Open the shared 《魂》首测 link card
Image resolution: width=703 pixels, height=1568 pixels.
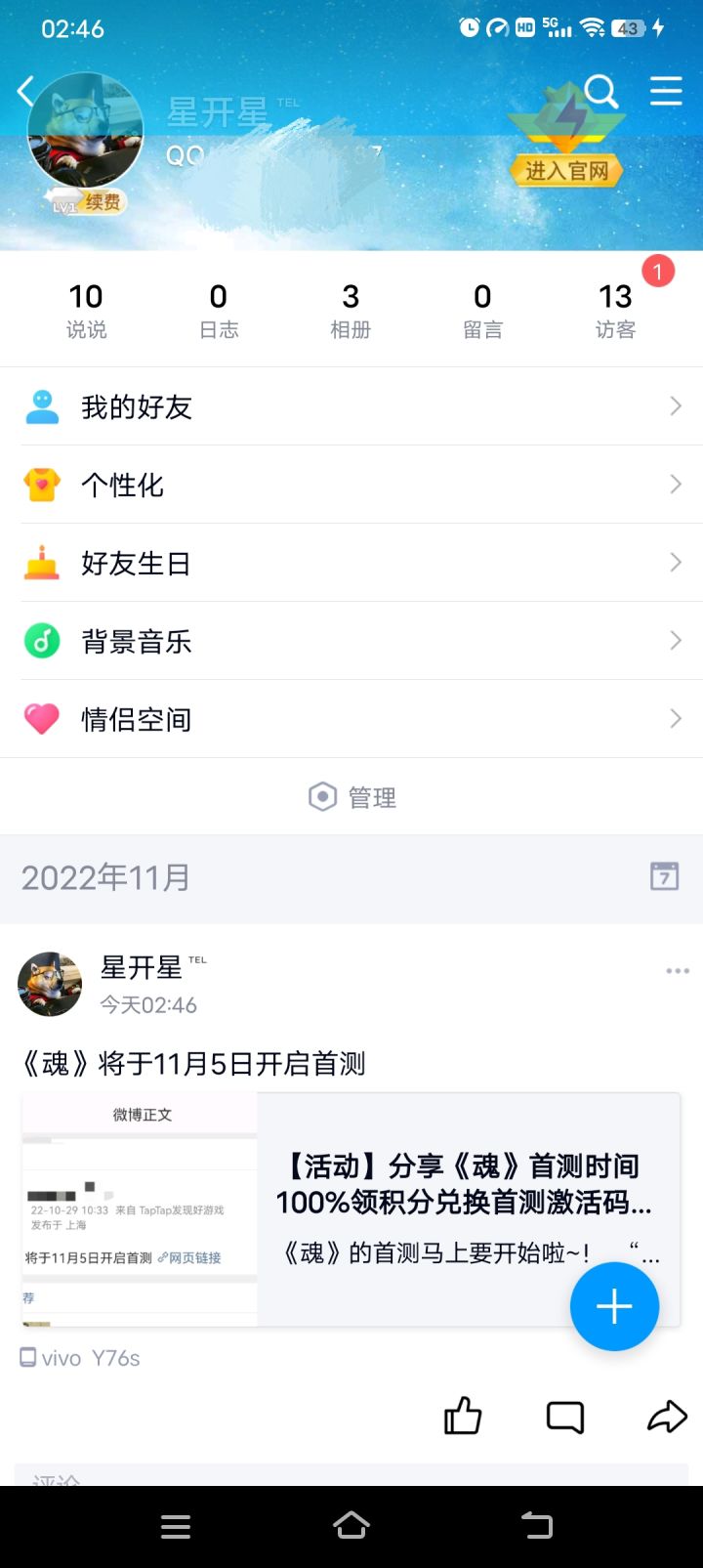[351, 1209]
